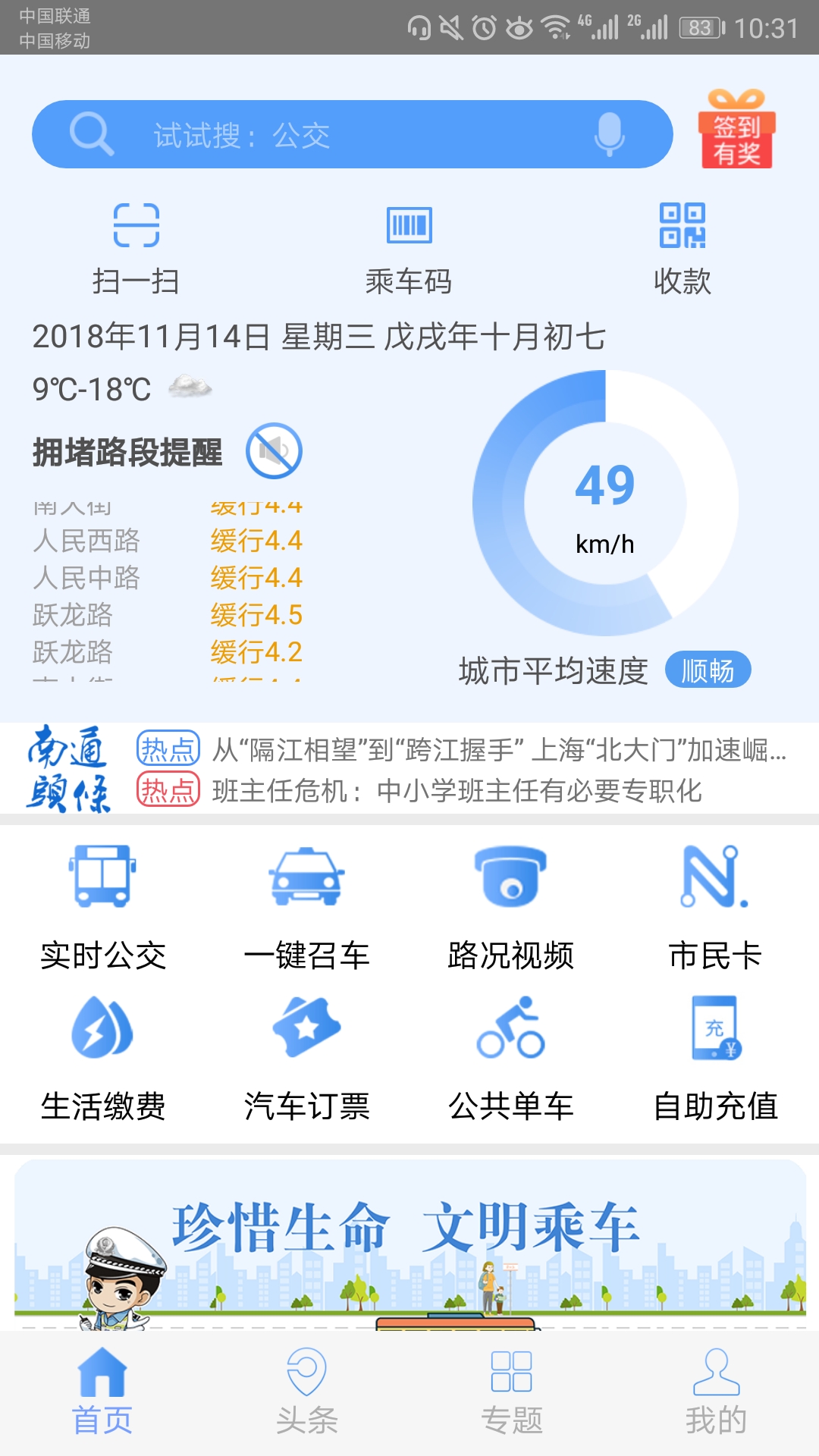The height and width of the screenshot is (1456, 819).
Task: Mute the congestion road alerts
Action: (x=276, y=450)
